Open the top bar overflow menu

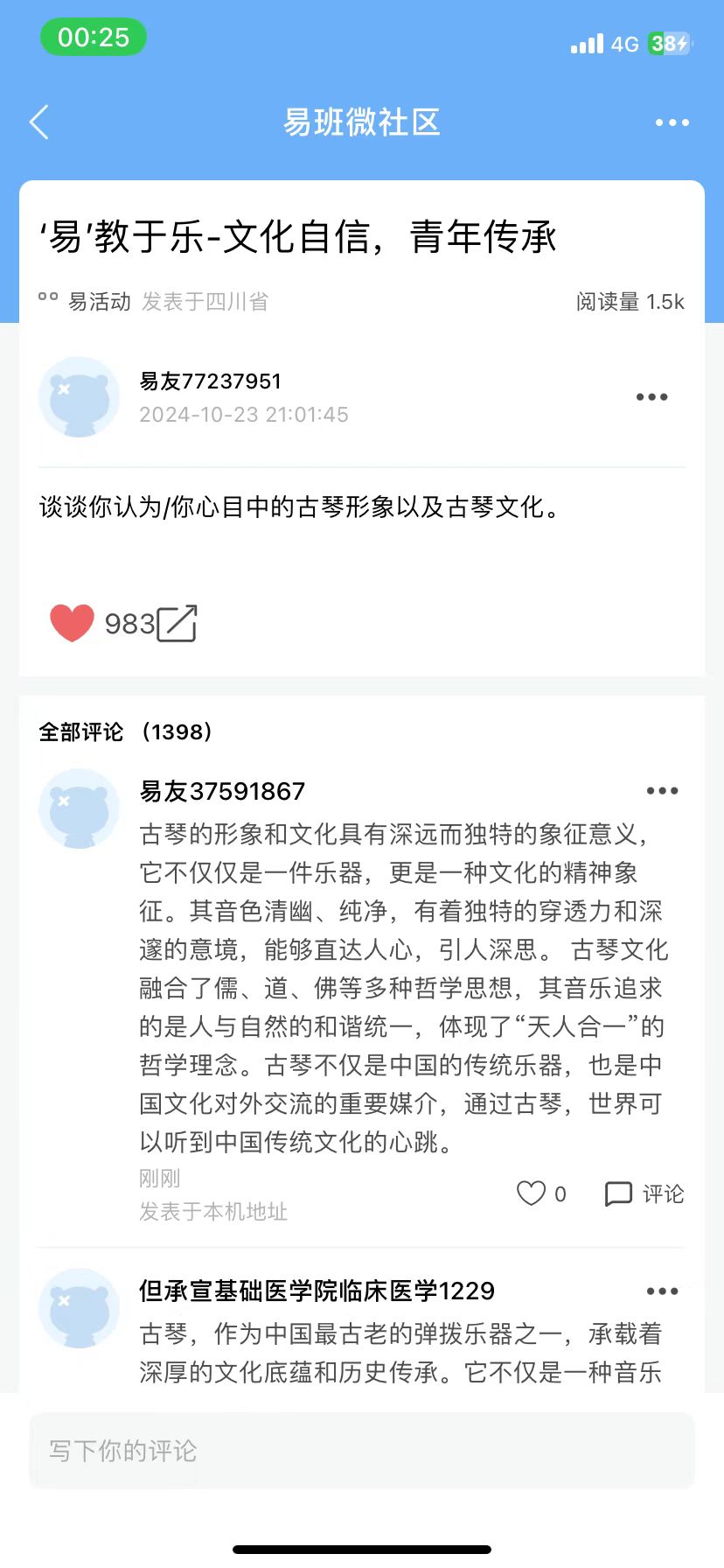tap(672, 122)
